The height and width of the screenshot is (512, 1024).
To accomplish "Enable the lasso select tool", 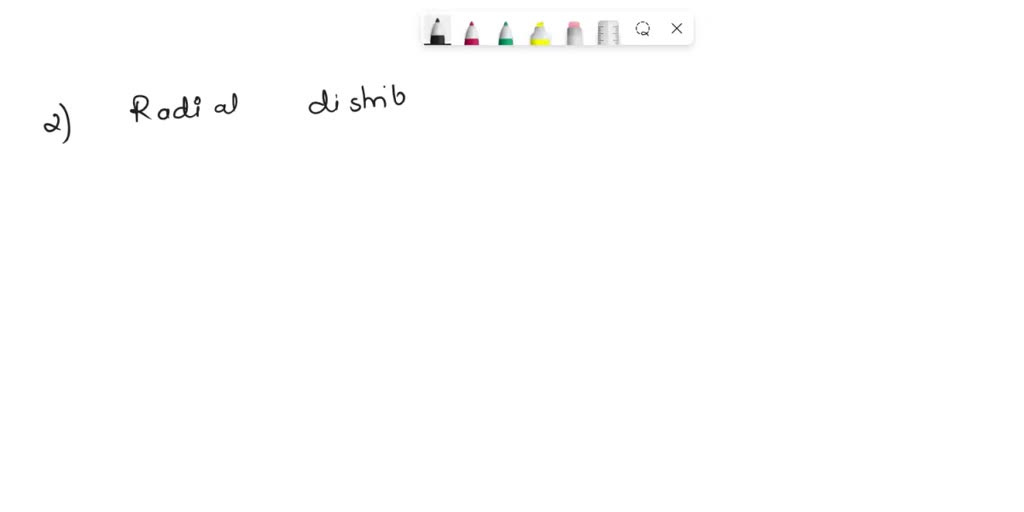I will 643,29.
